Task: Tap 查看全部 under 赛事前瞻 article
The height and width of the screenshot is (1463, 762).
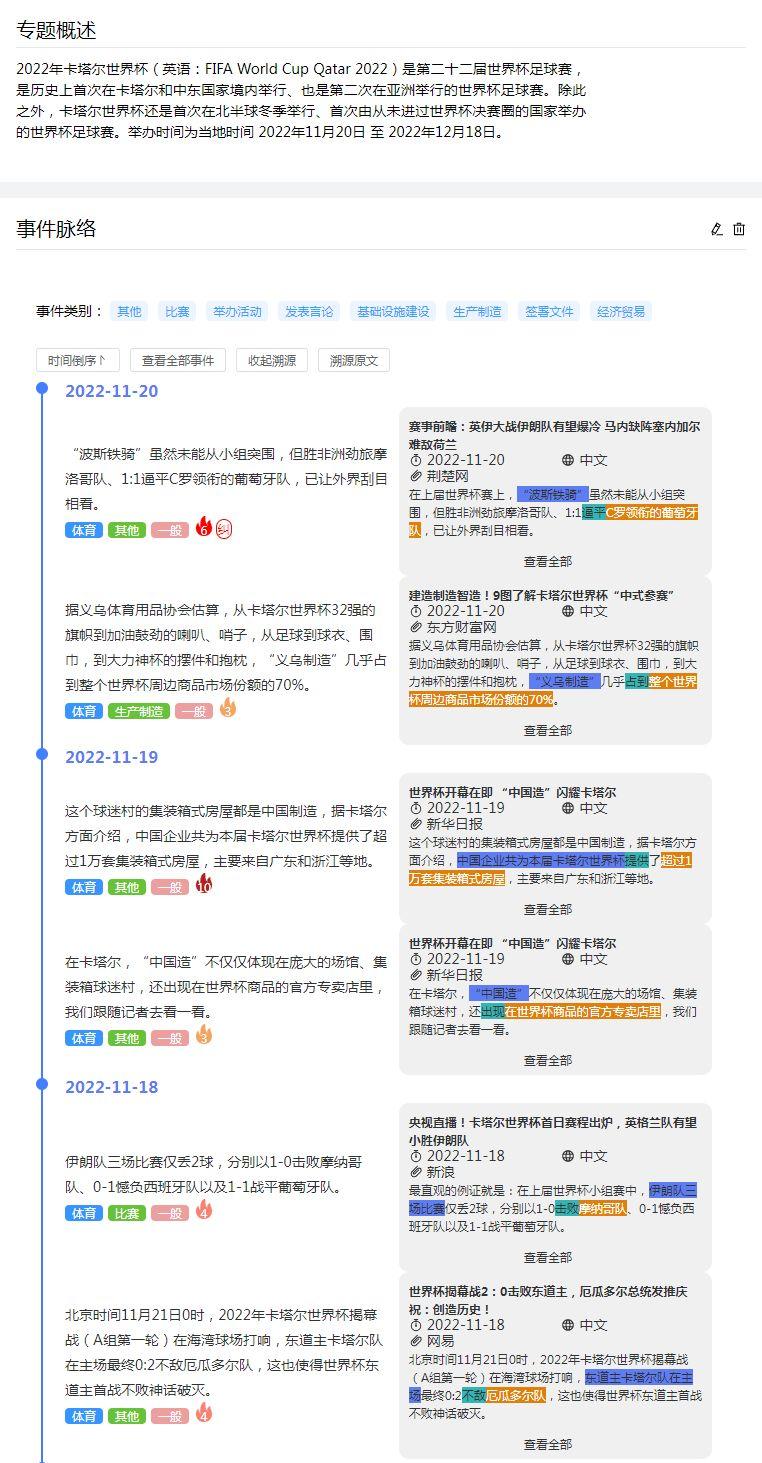Action: coord(548,561)
